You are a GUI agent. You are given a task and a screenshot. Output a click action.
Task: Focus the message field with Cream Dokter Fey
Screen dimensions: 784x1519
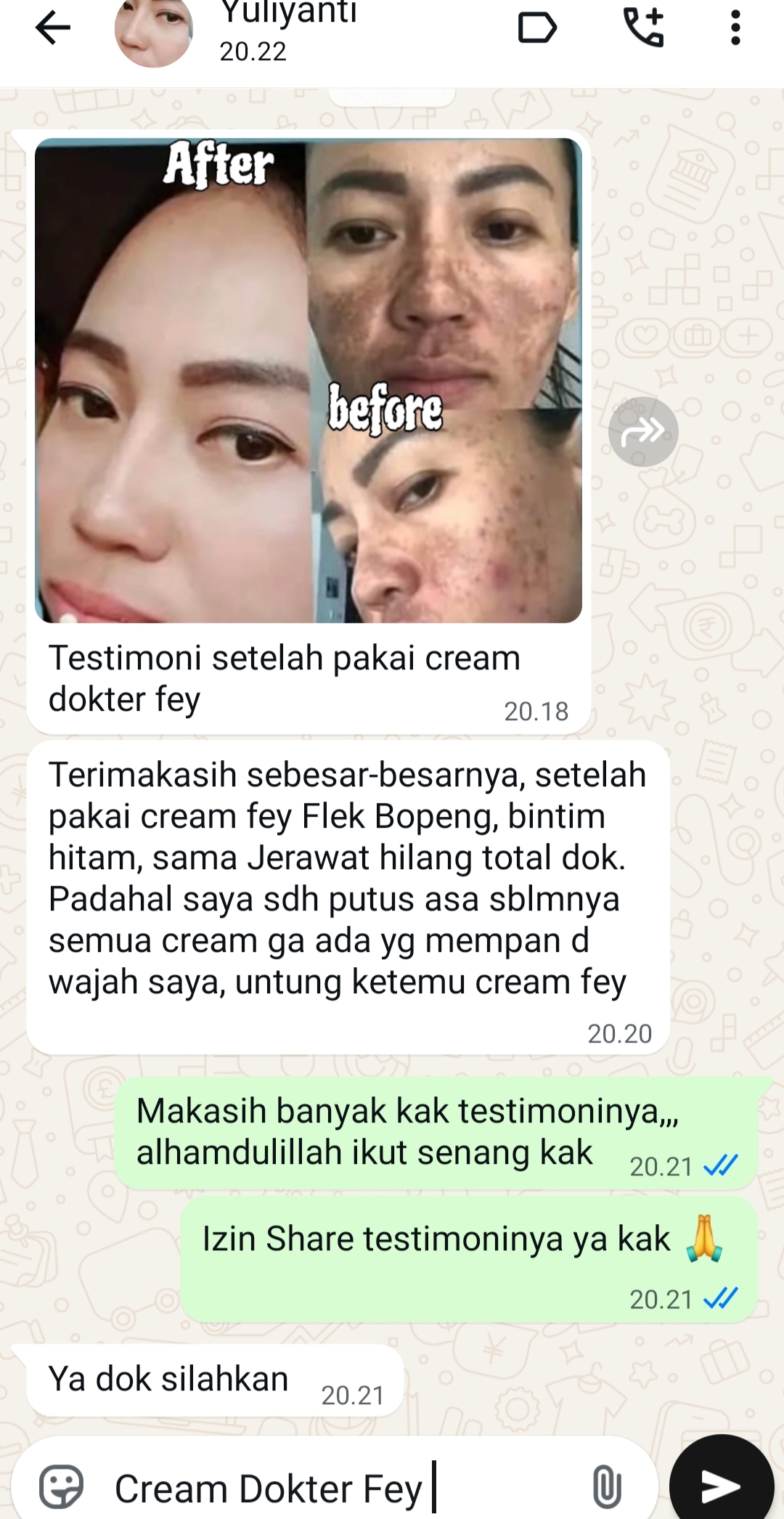pyautogui.click(x=341, y=1489)
